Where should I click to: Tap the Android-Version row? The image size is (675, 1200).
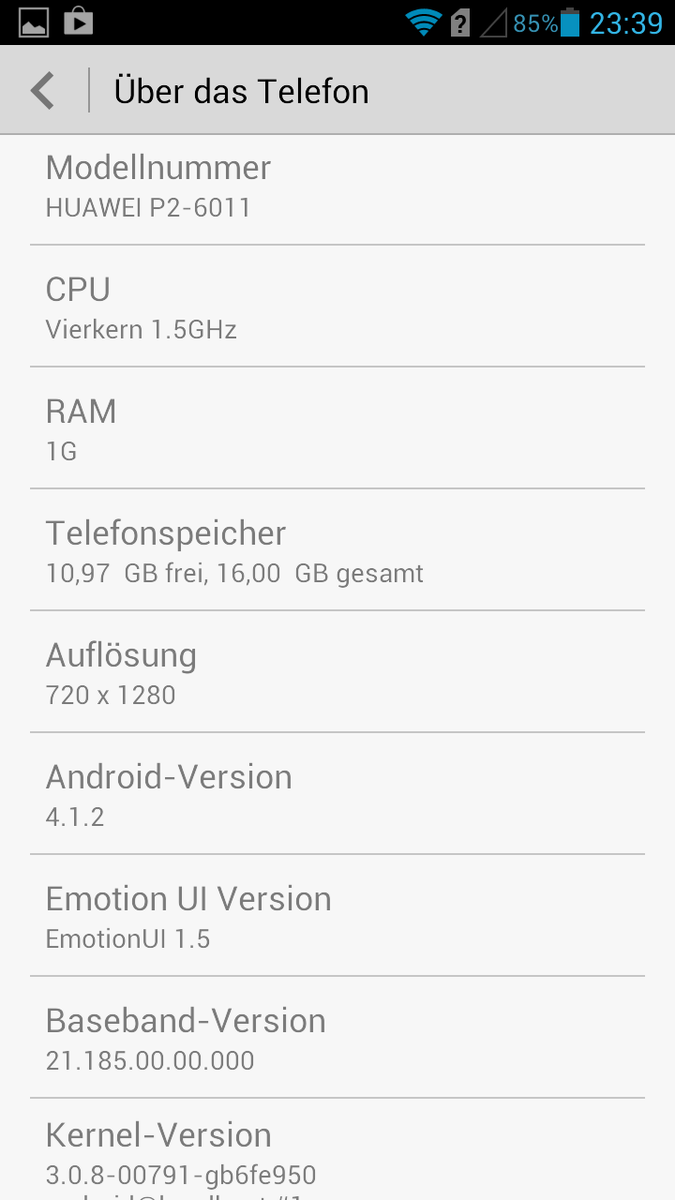coord(337,795)
